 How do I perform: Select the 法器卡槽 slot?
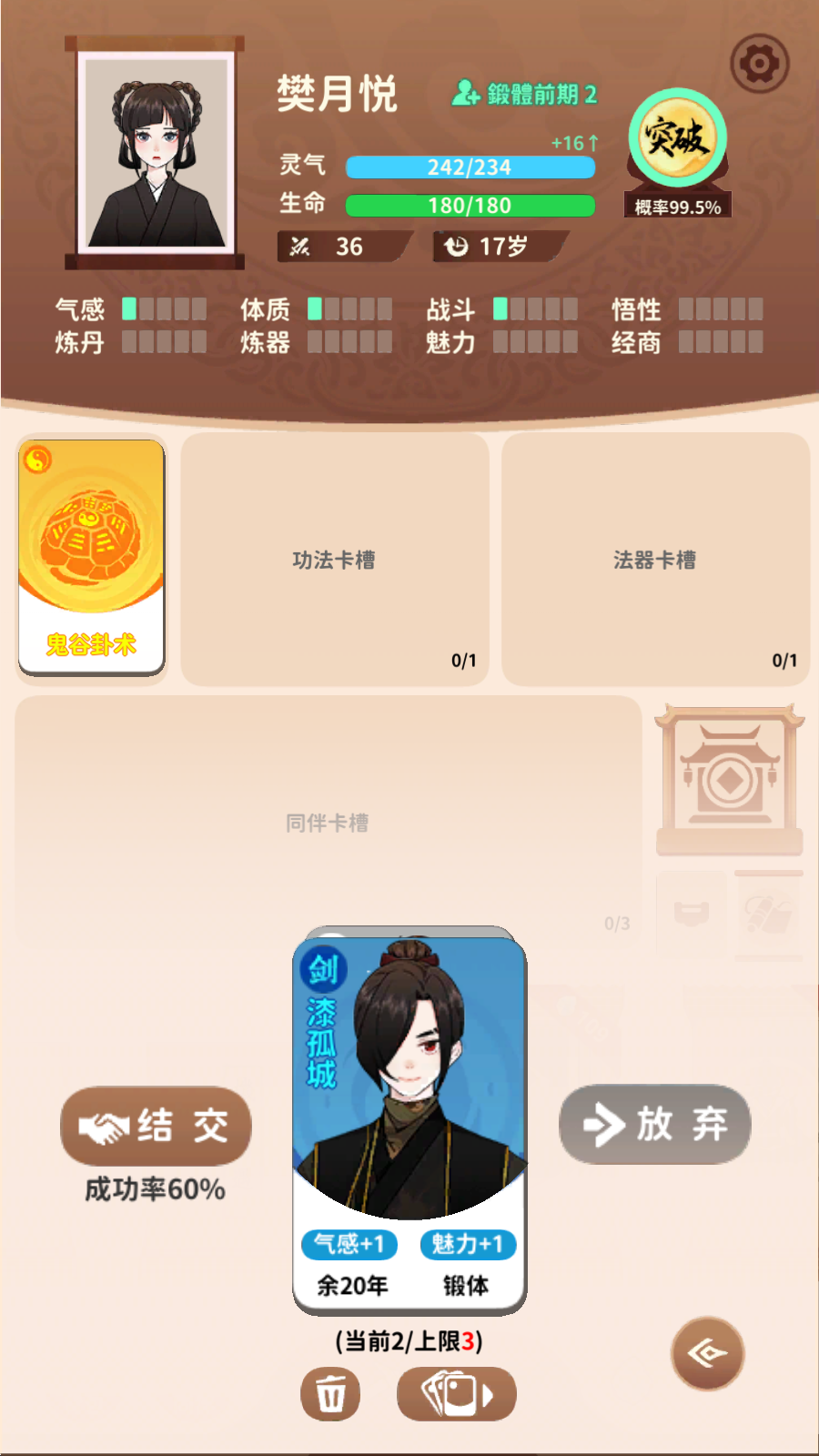point(655,560)
